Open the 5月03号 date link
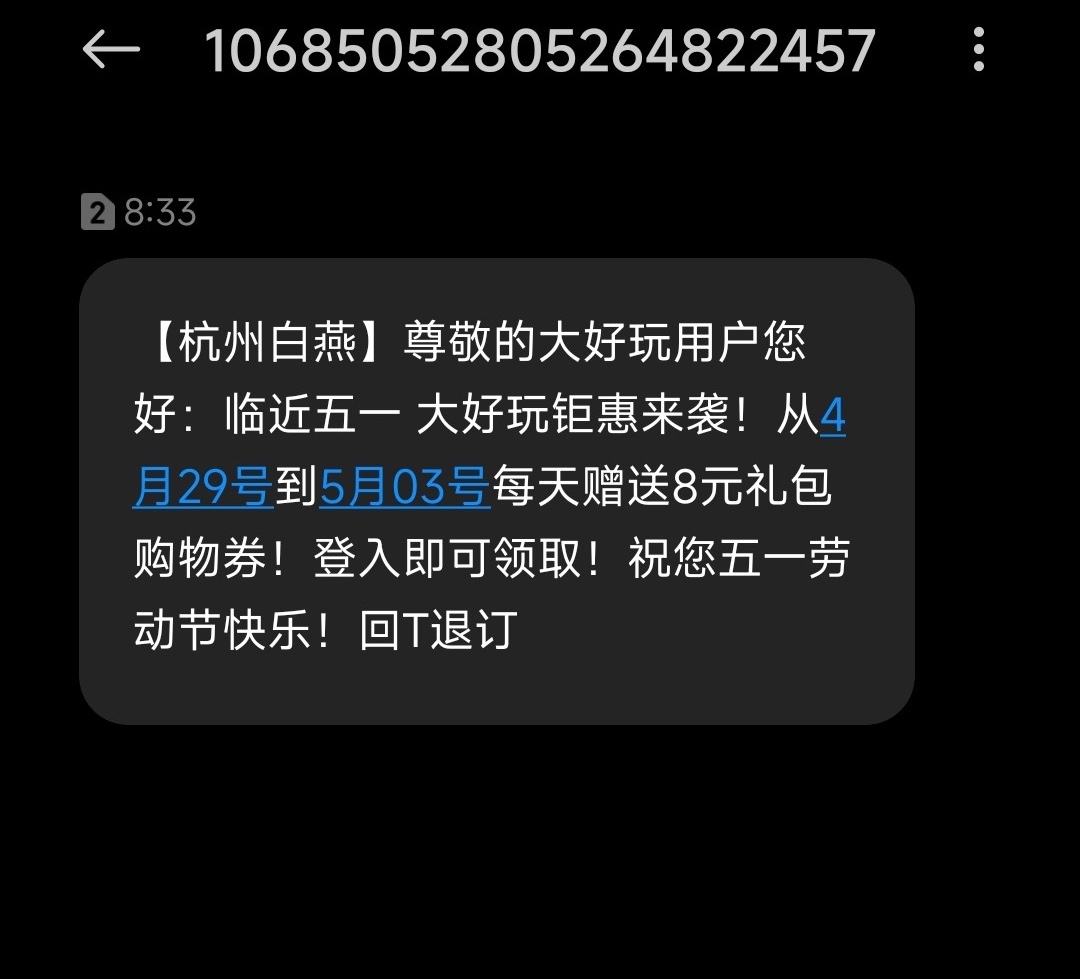The width and height of the screenshot is (1080, 979). (404, 488)
